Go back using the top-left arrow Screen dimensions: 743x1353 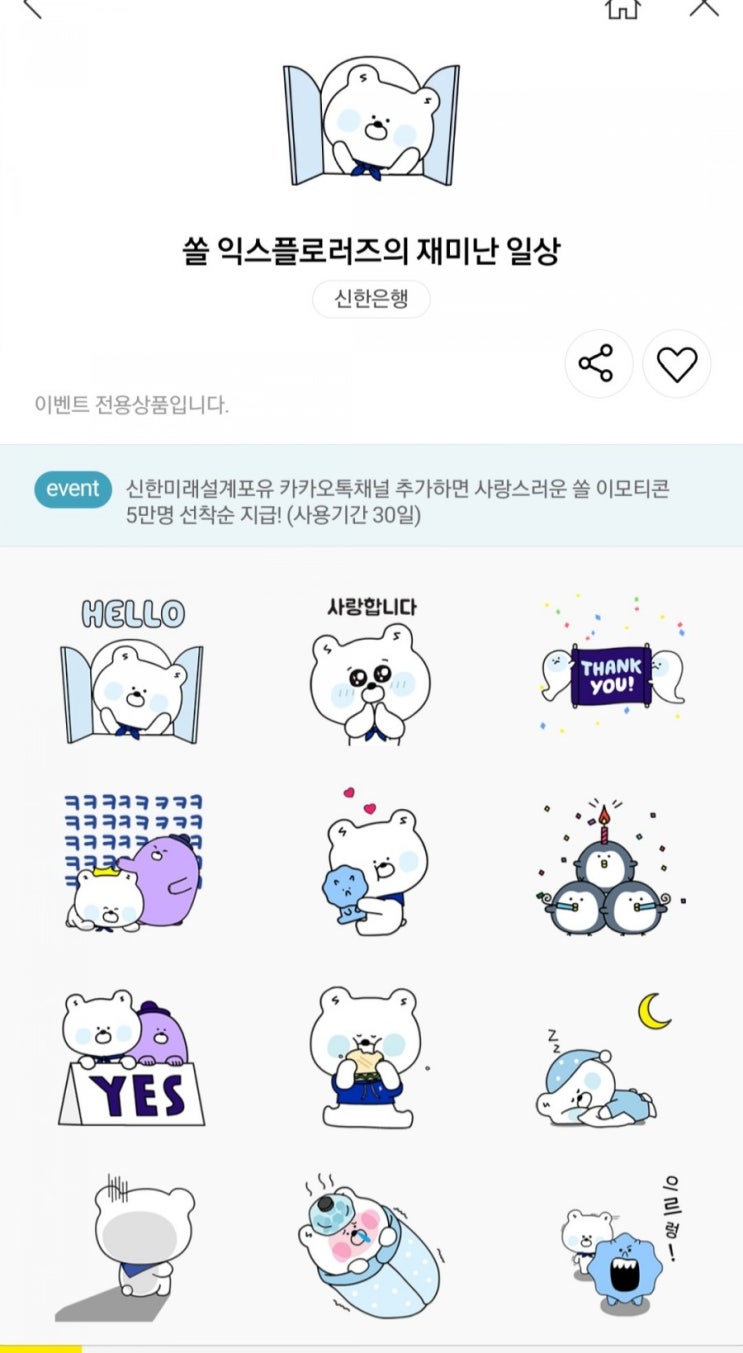(31, 8)
